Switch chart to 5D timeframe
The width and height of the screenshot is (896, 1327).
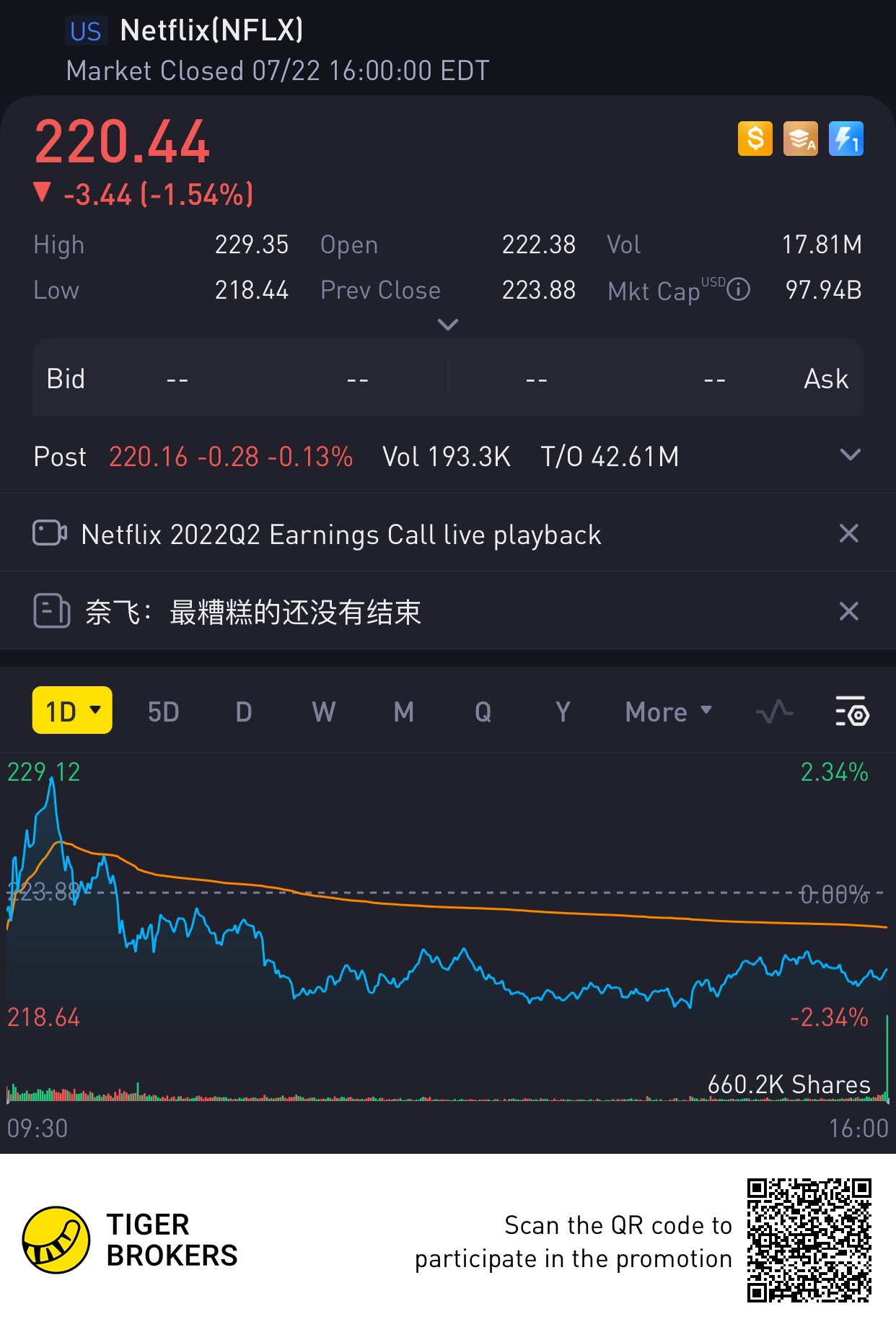point(163,711)
